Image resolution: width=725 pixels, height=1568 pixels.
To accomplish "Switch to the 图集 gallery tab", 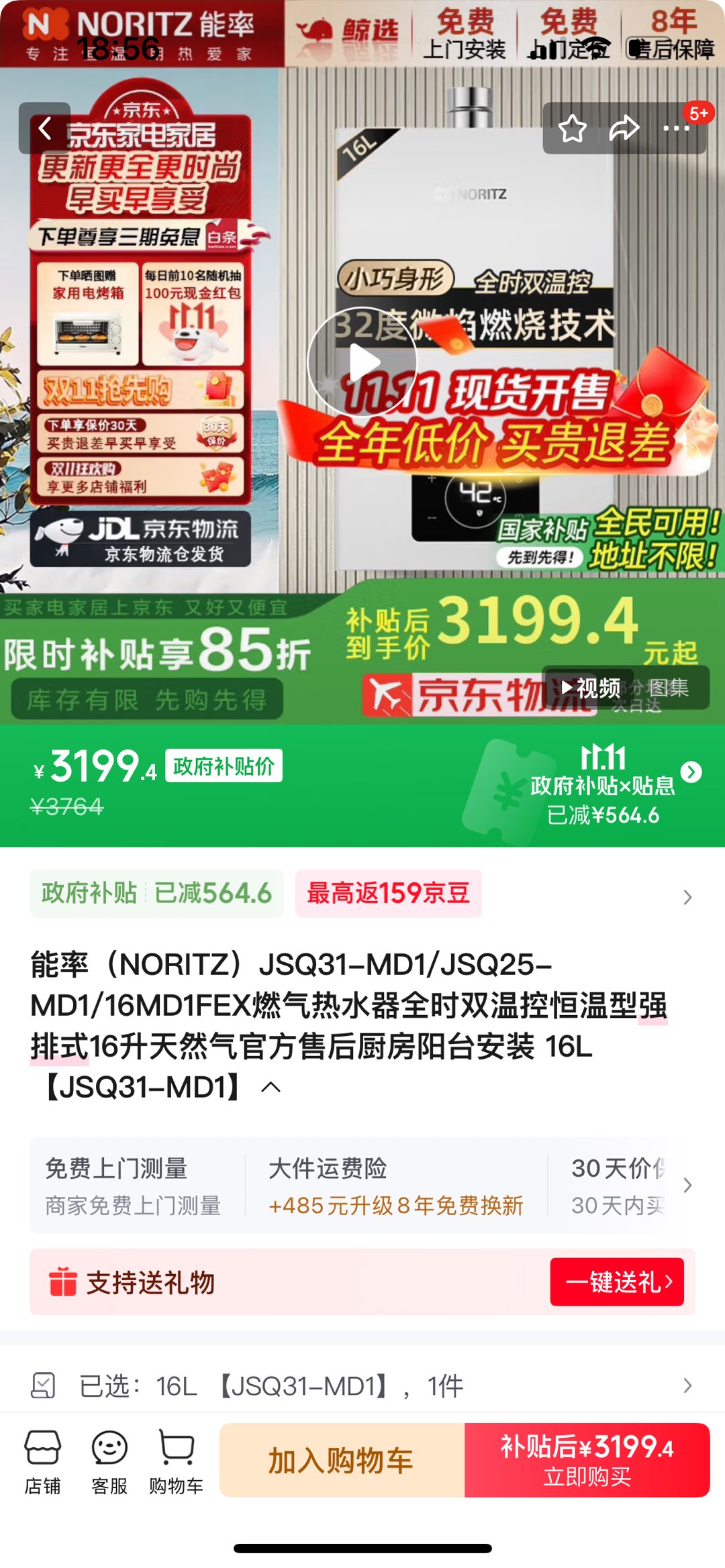I will [669, 688].
